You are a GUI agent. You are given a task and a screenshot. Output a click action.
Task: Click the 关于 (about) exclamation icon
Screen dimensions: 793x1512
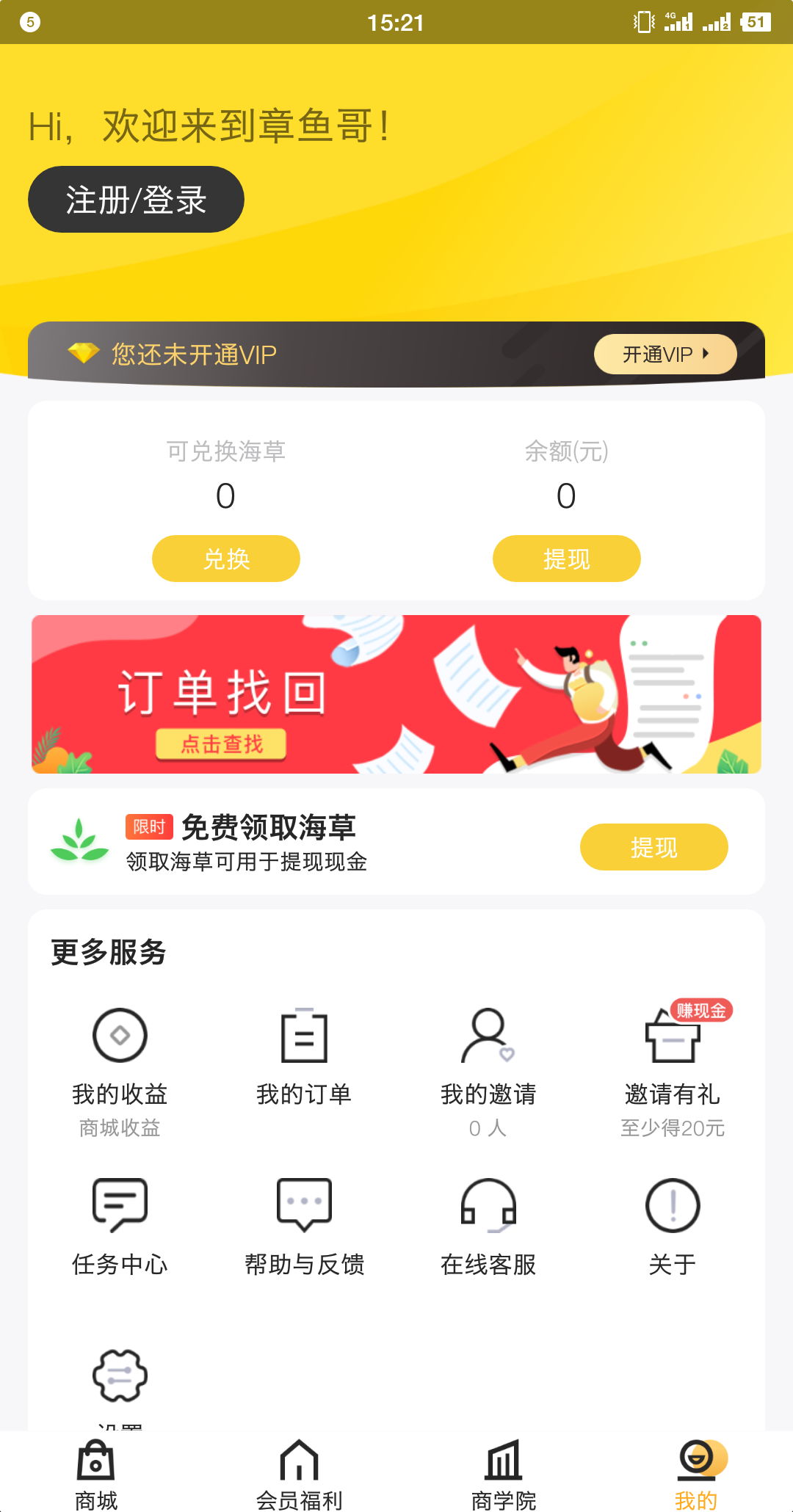(673, 1207)
